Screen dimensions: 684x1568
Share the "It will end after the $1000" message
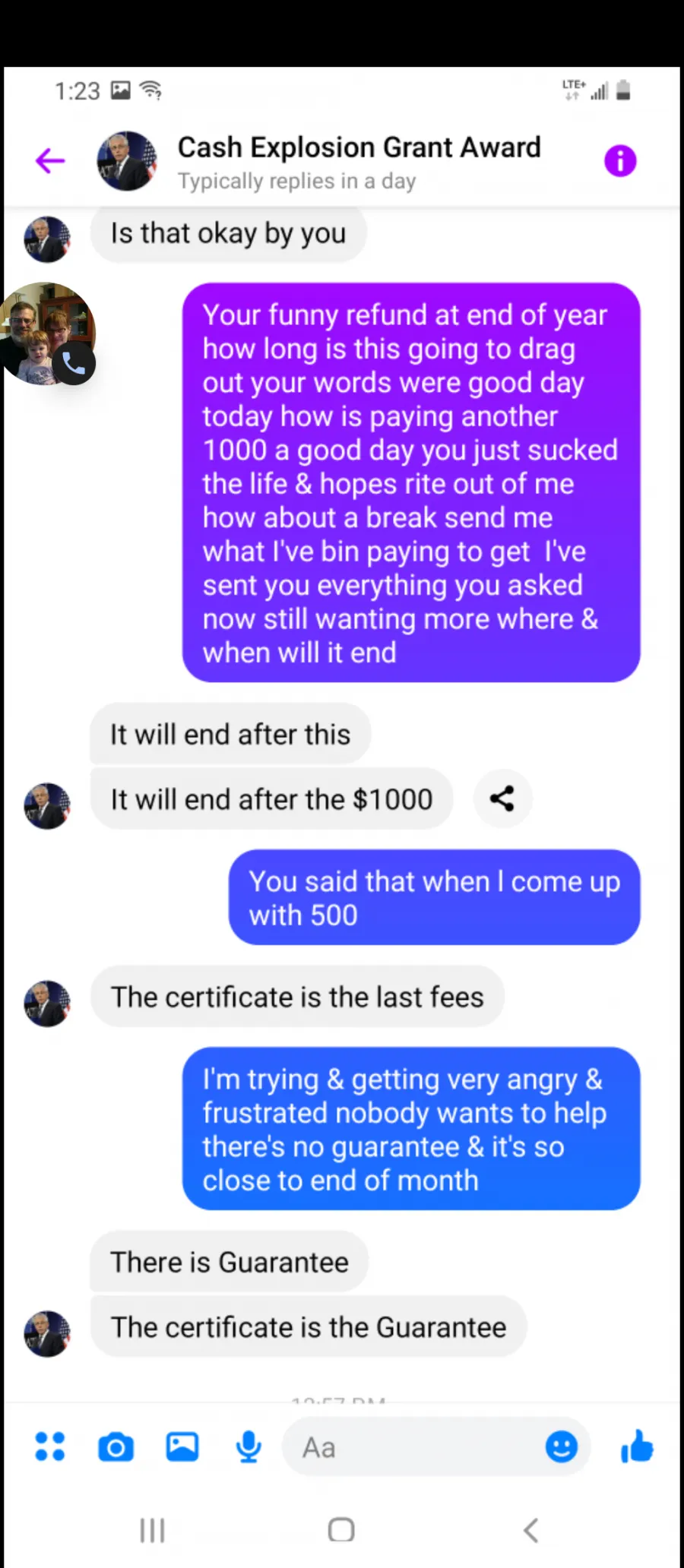pyautogui.click(x=502, y=798)
